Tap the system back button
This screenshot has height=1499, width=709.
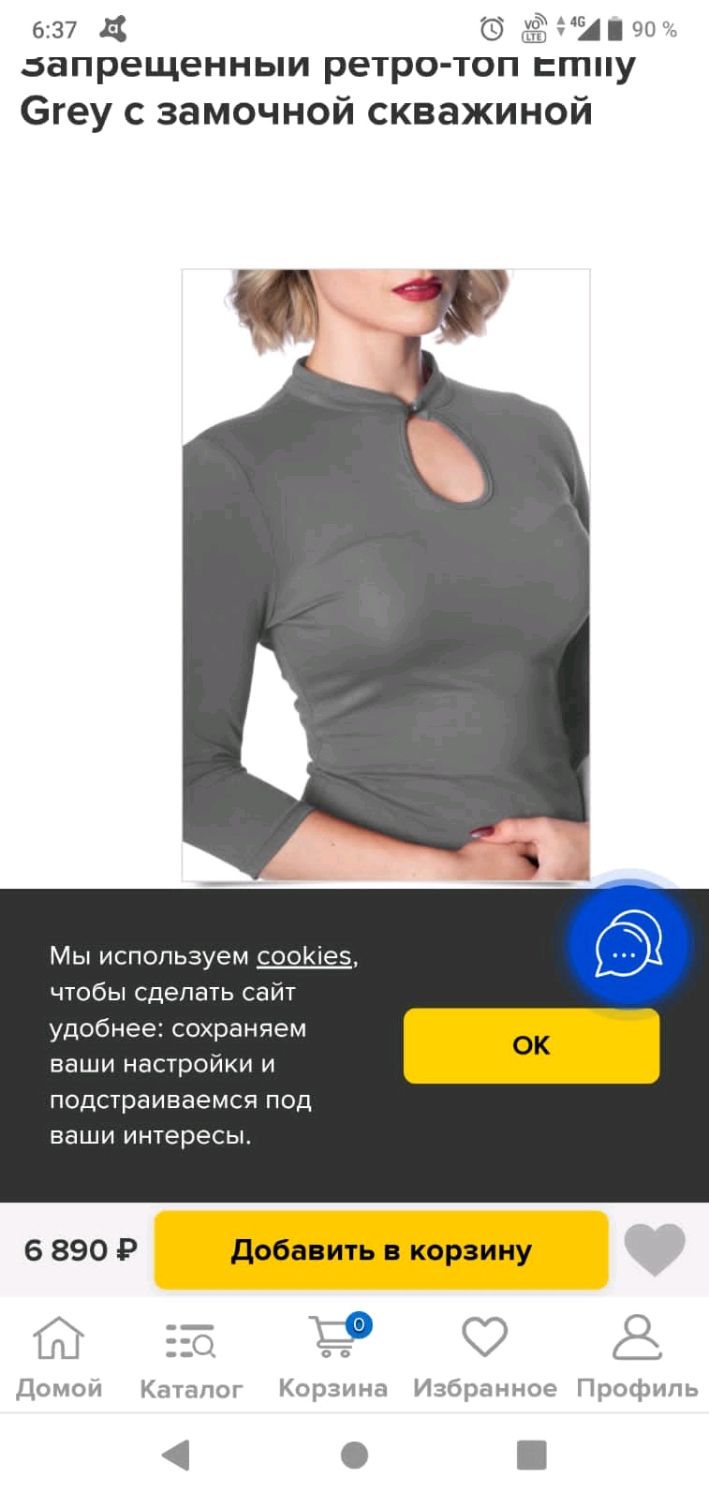click(176, 1455)
